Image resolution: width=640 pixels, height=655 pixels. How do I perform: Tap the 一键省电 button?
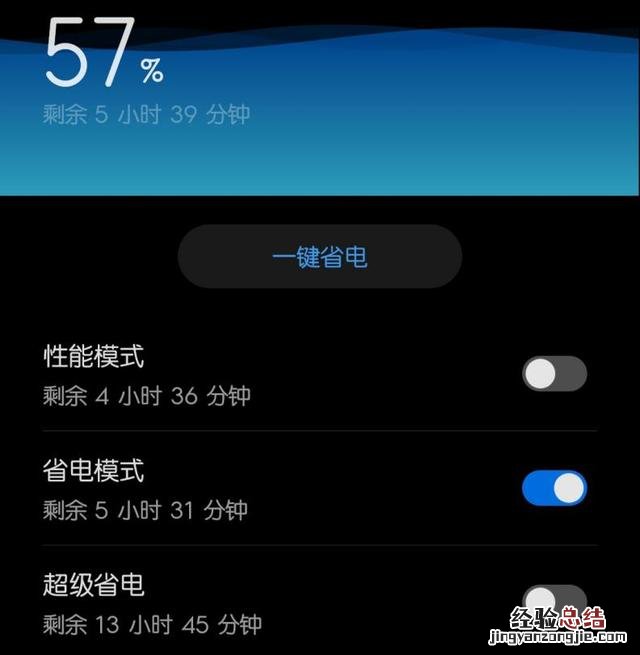(x=320, y=257)
